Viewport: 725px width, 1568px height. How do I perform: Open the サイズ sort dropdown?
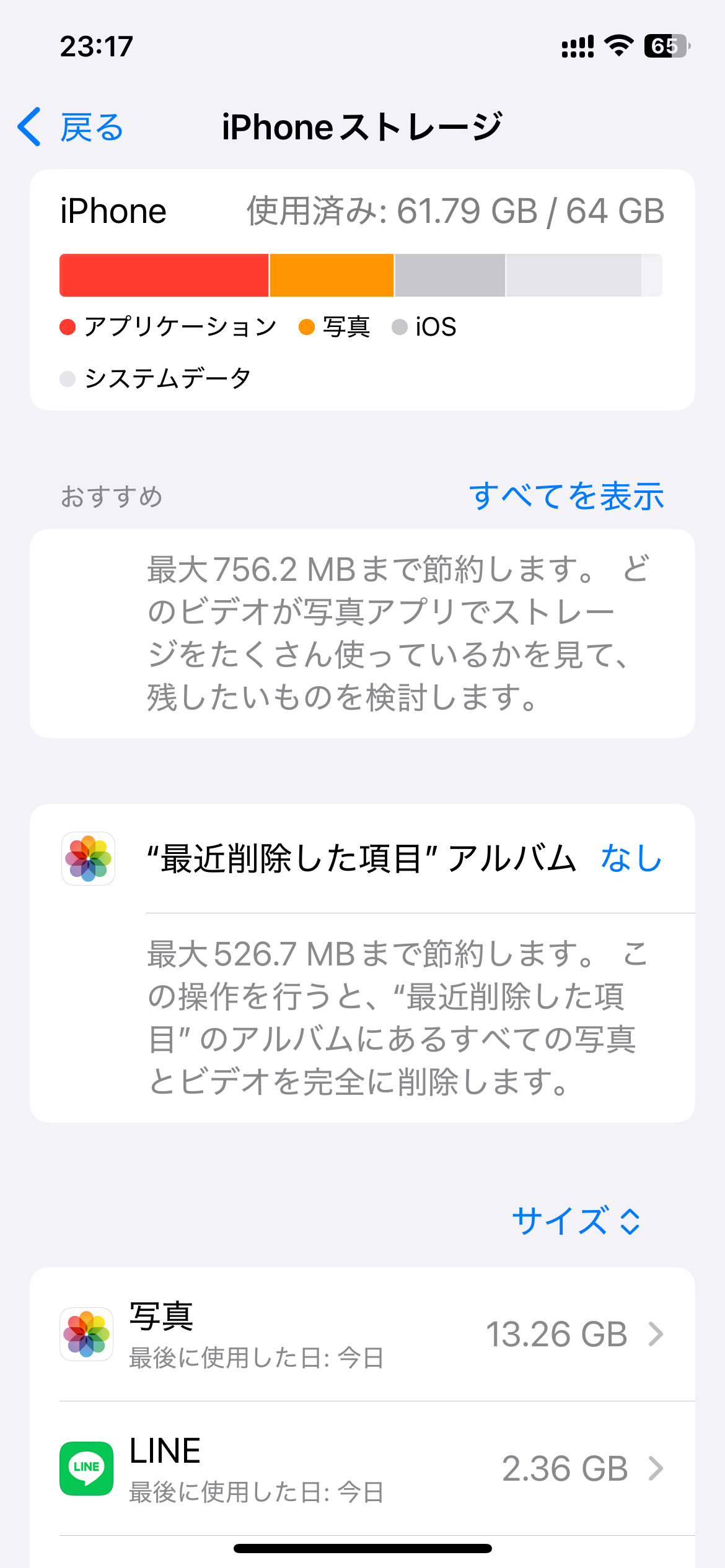(576, 1221)
